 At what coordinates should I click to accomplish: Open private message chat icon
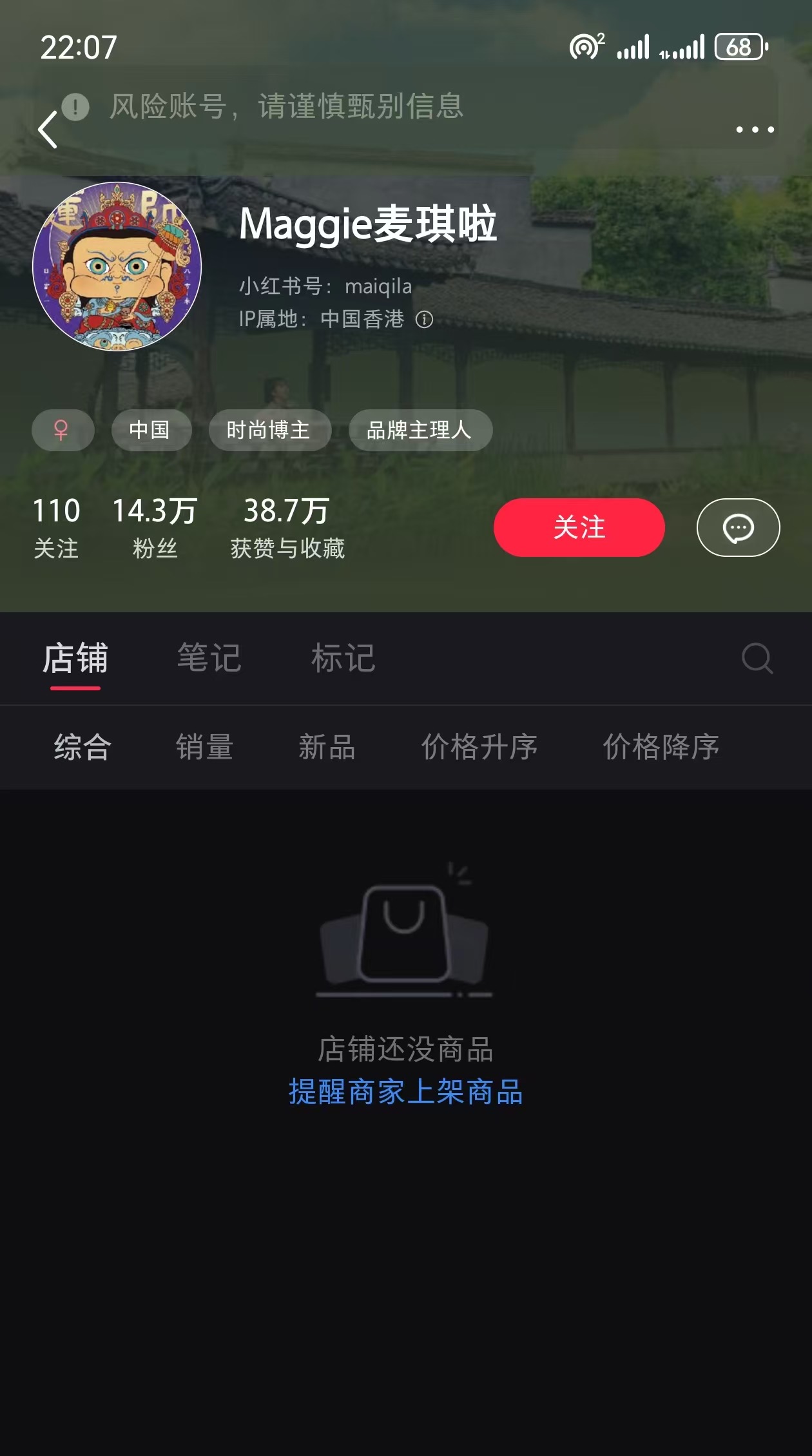(738, 527)
